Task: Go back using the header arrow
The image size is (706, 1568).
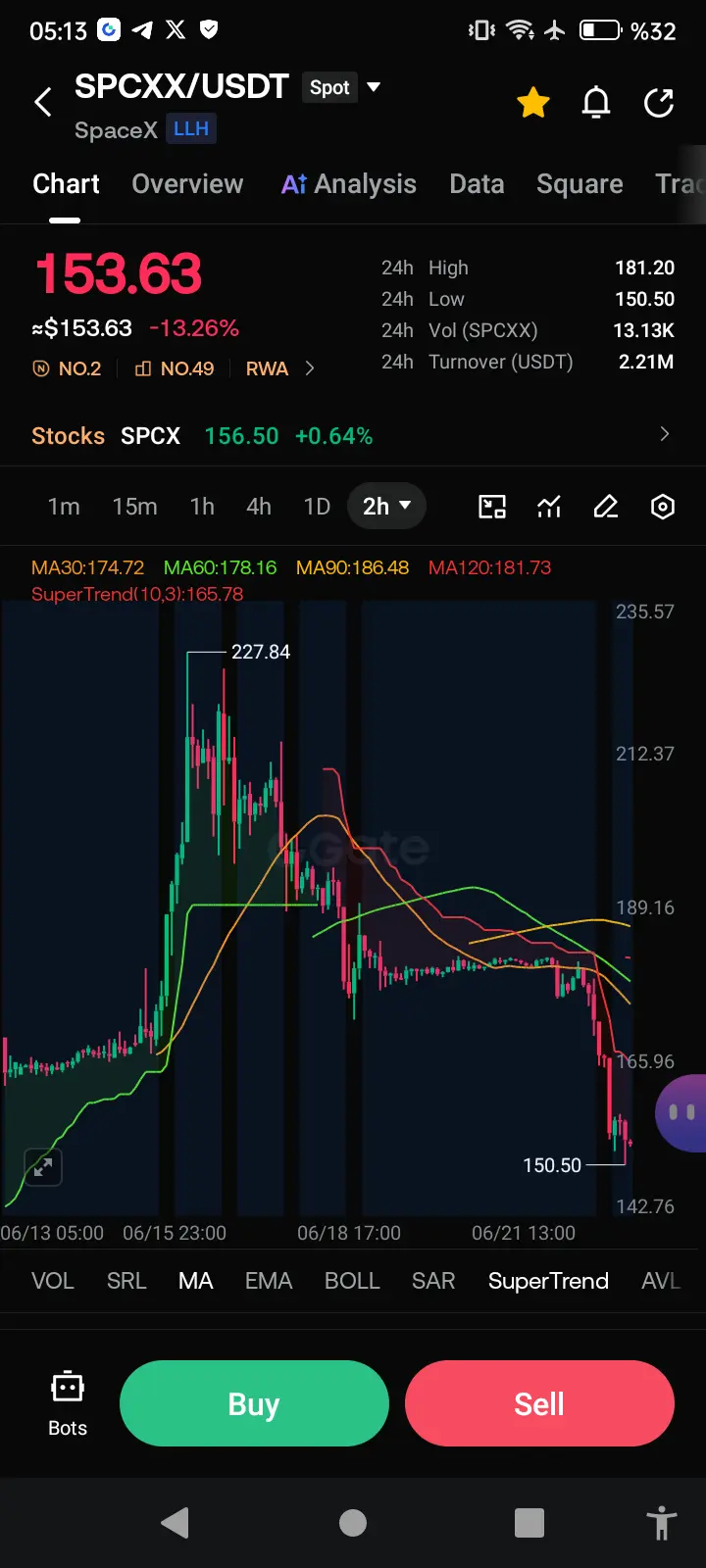Action: (43, 102)
